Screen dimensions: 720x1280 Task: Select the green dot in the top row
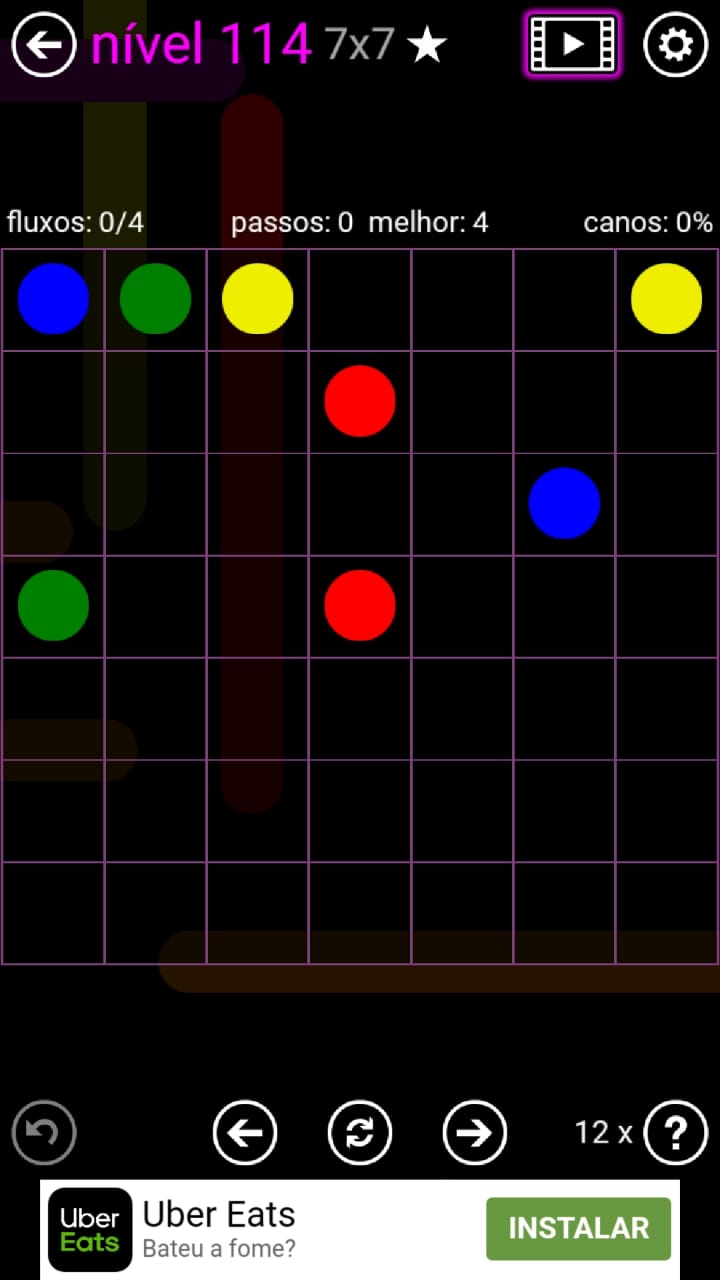[x=155, y=299]
